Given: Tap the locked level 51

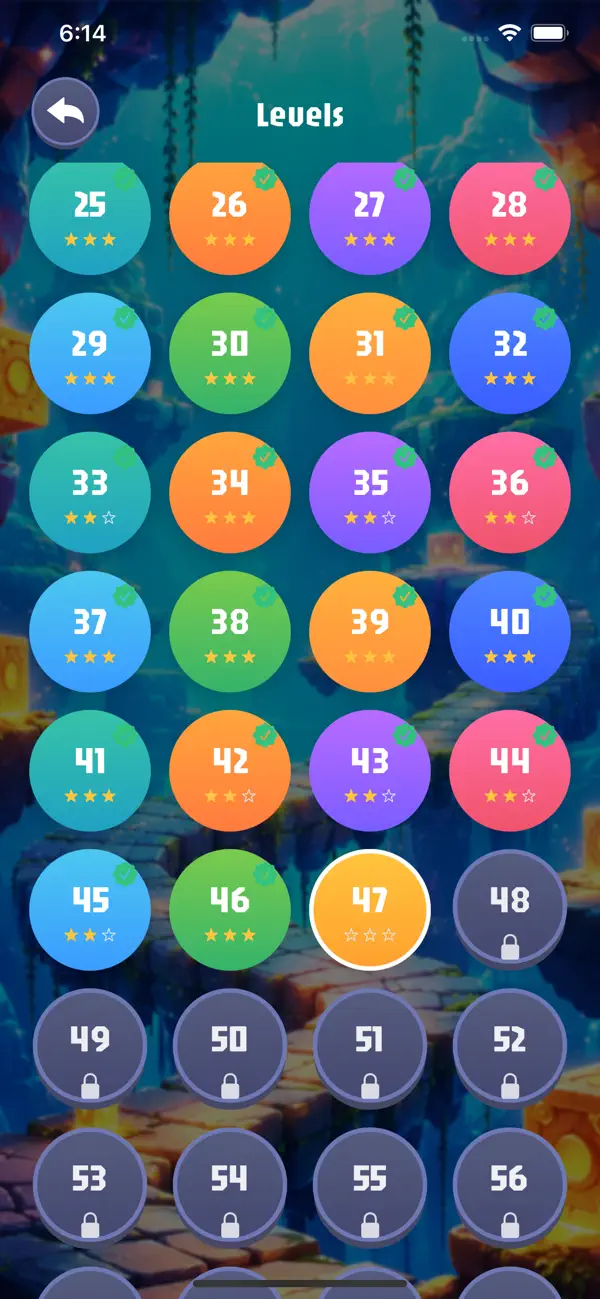Looking at the screenshot, I should pos(370,1050).
